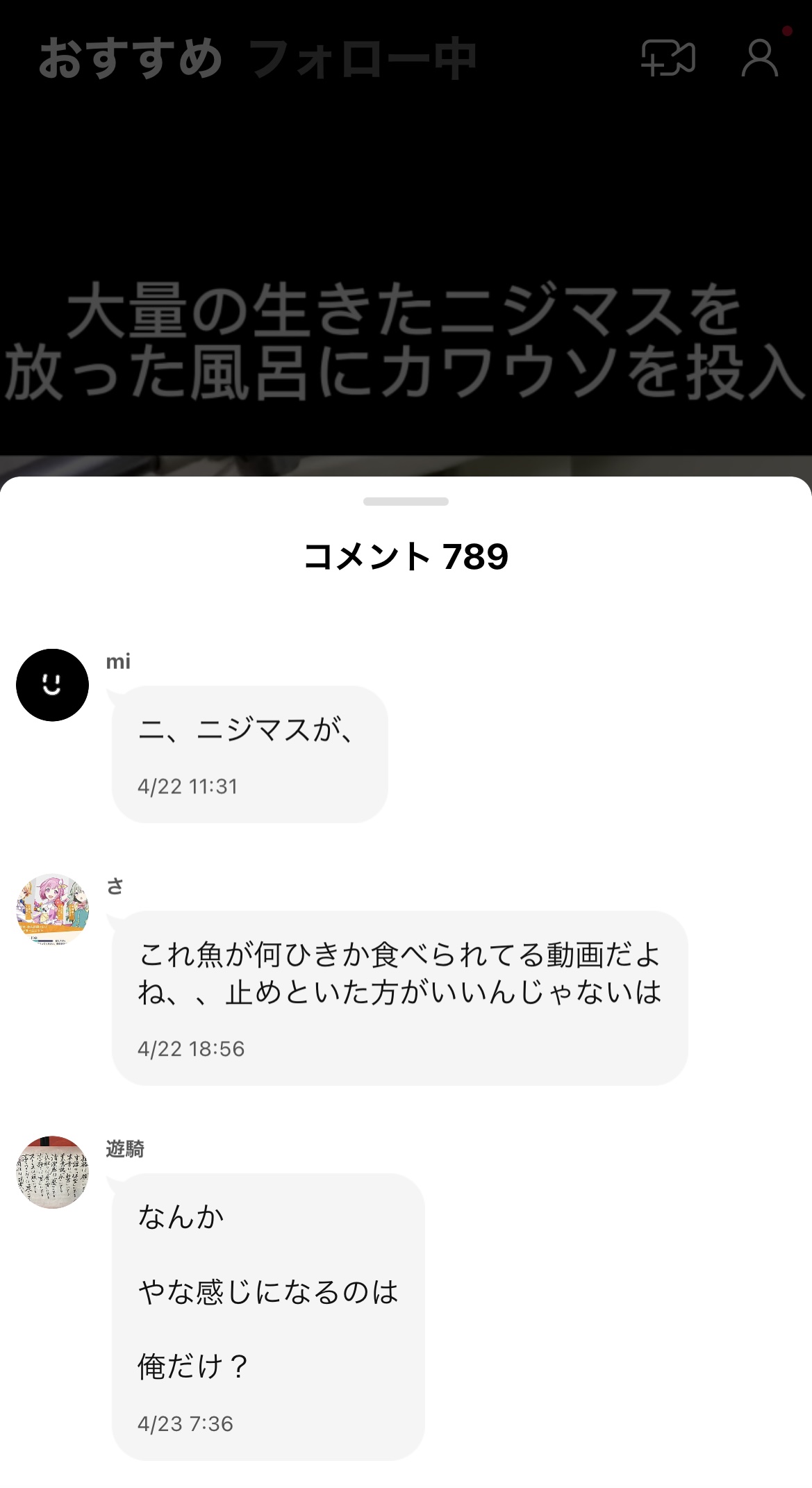812x1488 pixels.
Task: Open さ's profile avatar
Action: pyautogui.click(x=52, y=909)
